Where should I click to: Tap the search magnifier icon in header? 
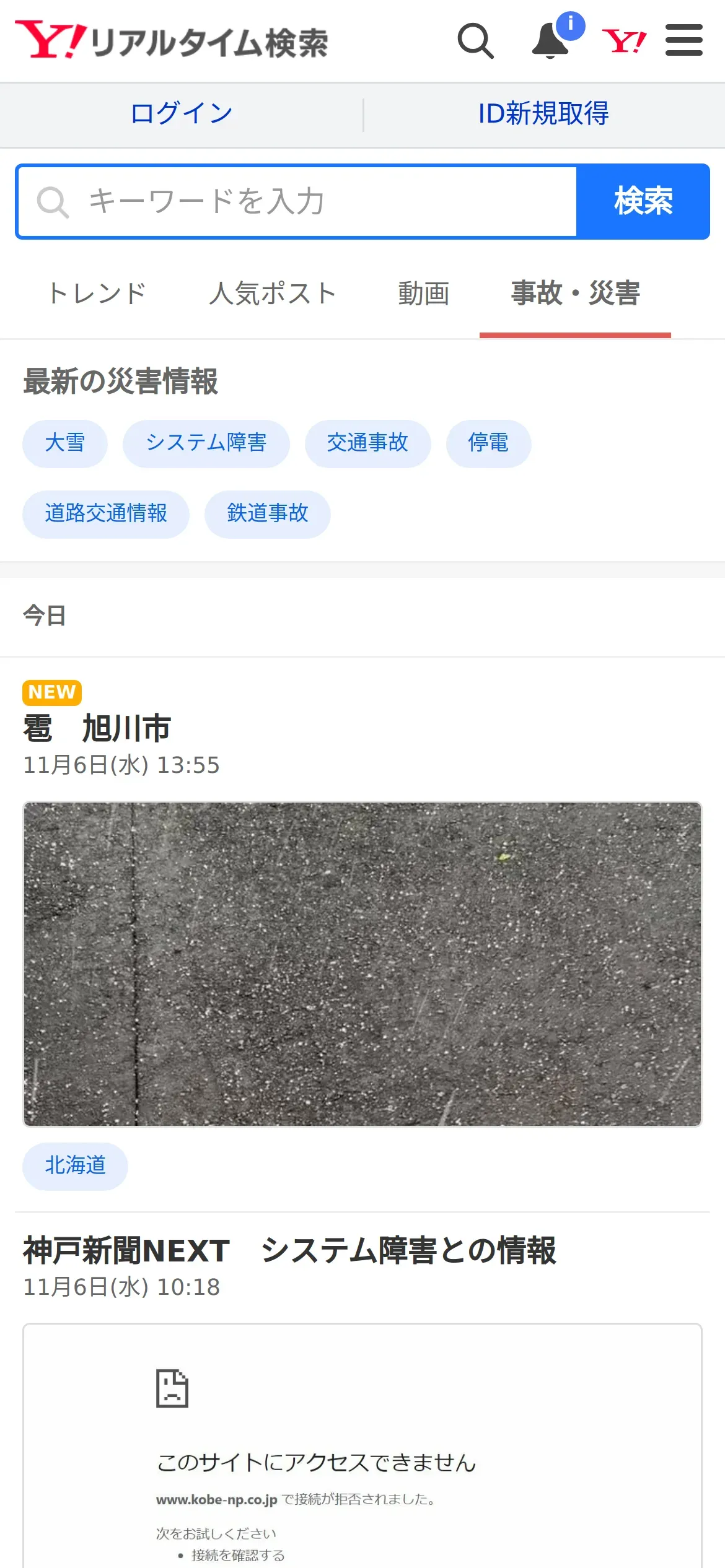pyautogui.click(x=475, y=41)
